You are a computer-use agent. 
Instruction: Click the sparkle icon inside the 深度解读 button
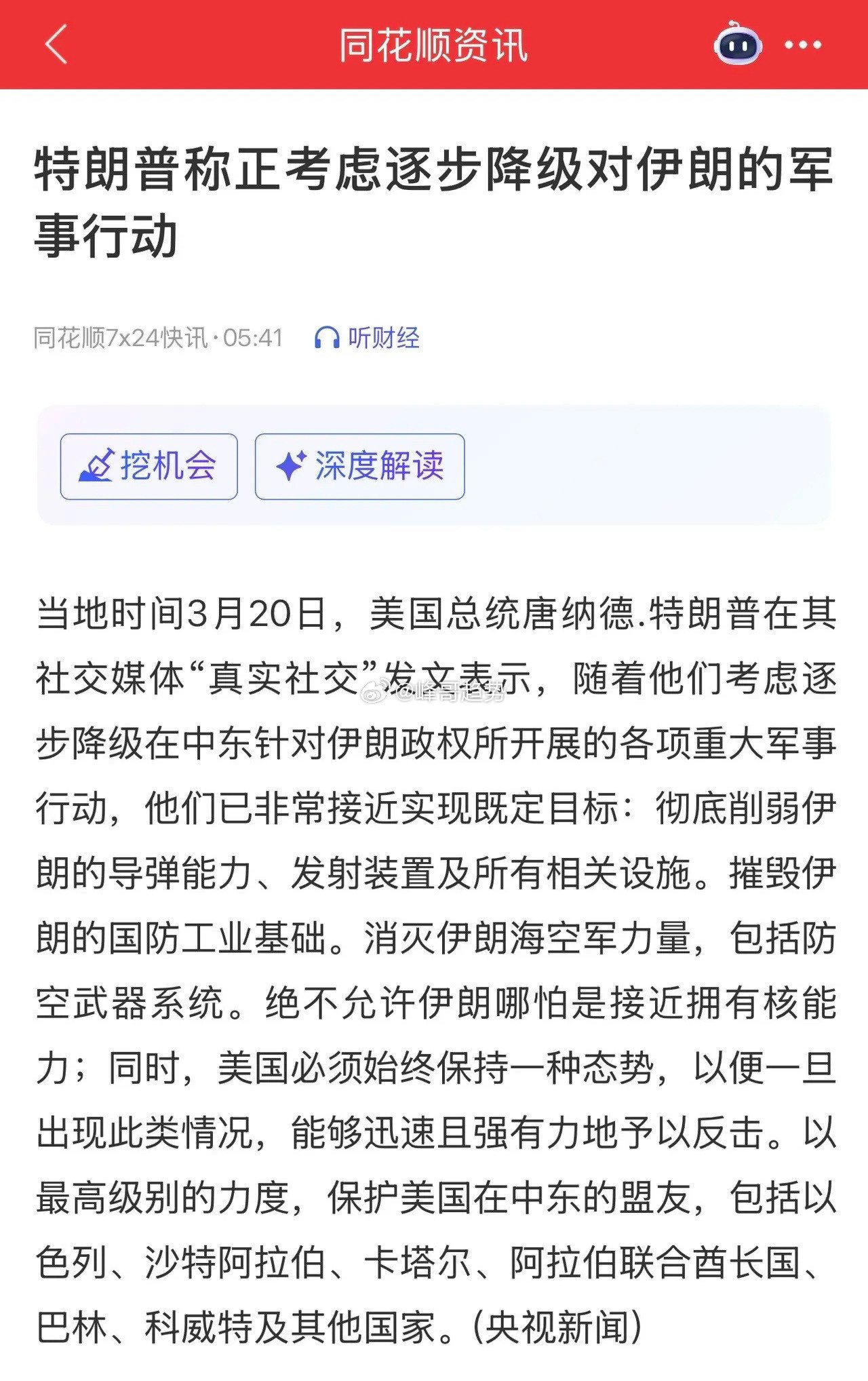pyautogui.click(x=292, y=465)
